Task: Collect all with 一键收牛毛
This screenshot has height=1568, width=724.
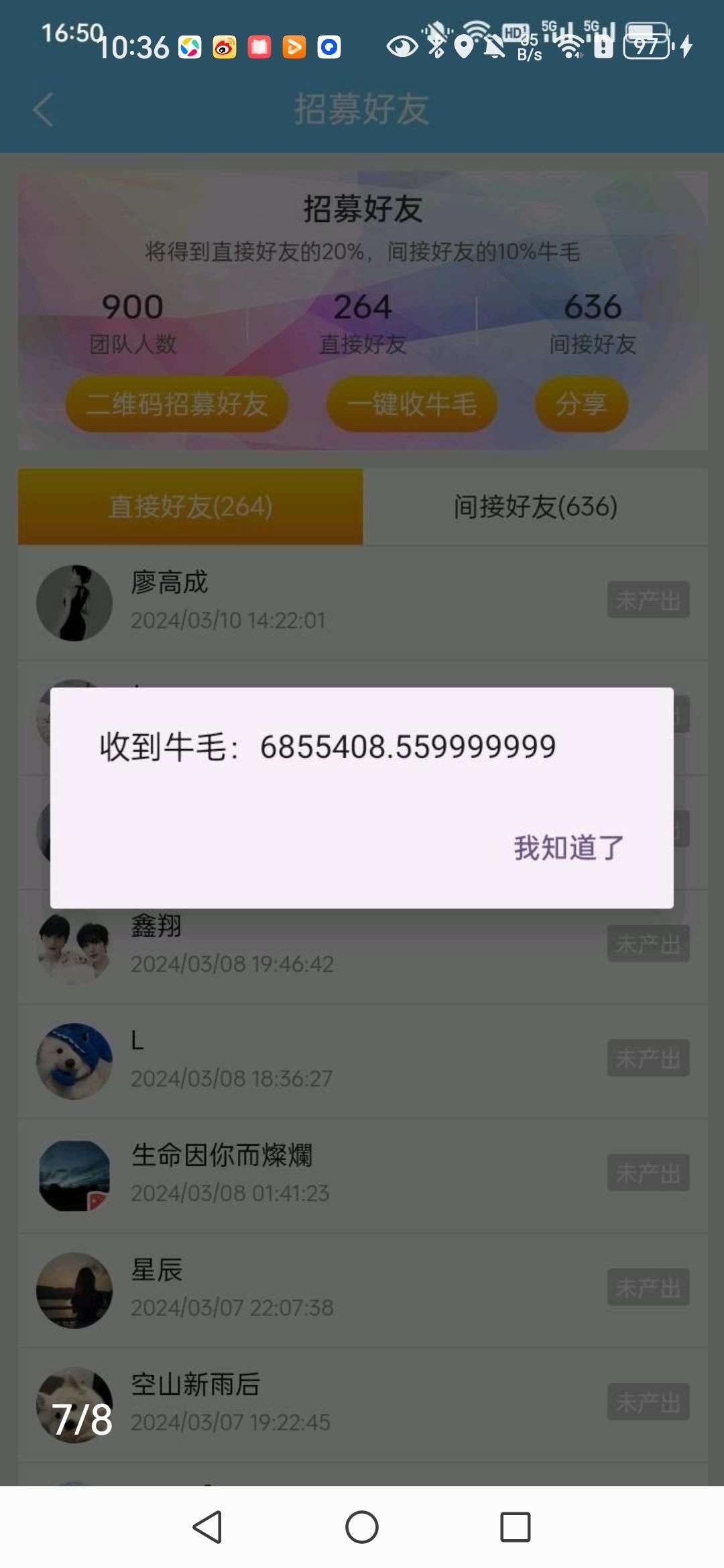Action: tap(412, 404)
